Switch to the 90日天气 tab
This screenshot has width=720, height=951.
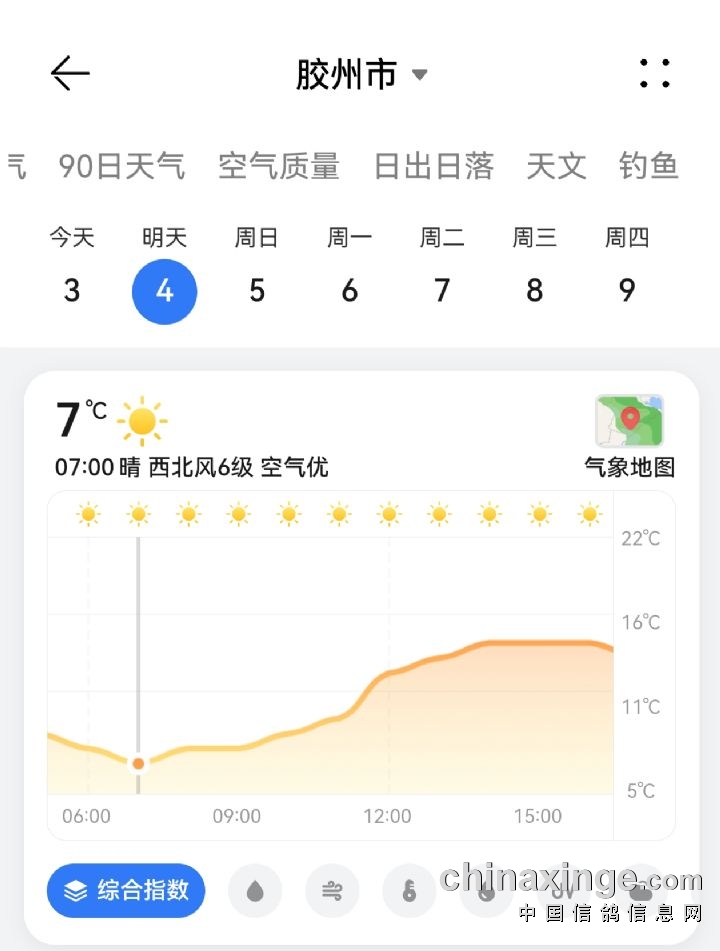pos(121,166)
